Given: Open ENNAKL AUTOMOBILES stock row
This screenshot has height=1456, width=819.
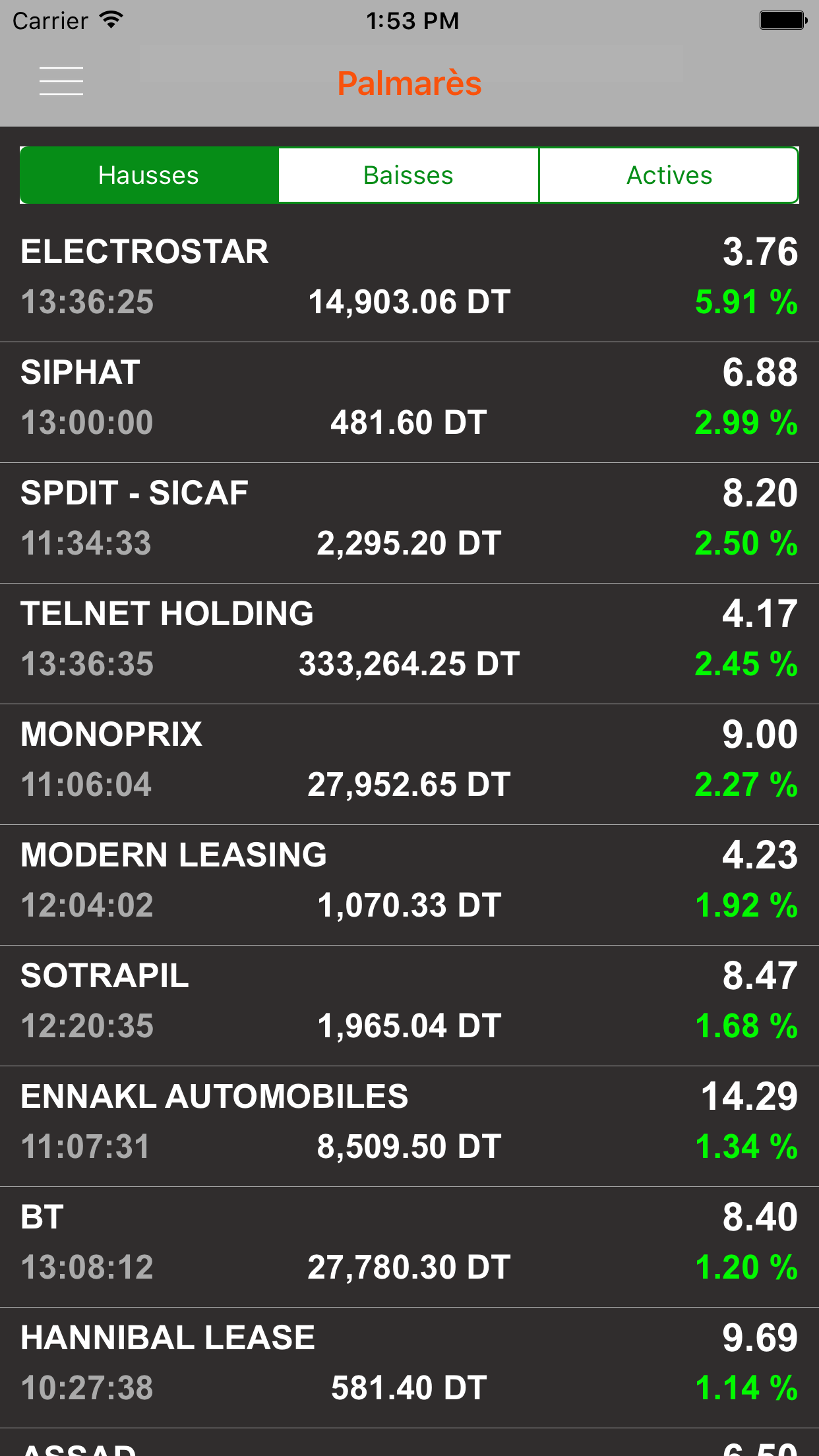Looking at the screenshot, I should coord(409,1122).
